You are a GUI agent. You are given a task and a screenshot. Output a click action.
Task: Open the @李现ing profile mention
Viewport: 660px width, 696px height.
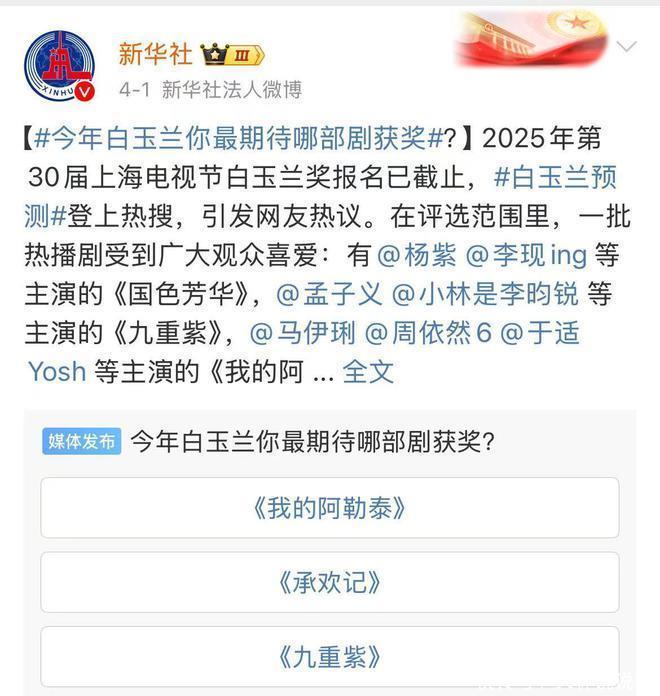[x=526, y=255]
